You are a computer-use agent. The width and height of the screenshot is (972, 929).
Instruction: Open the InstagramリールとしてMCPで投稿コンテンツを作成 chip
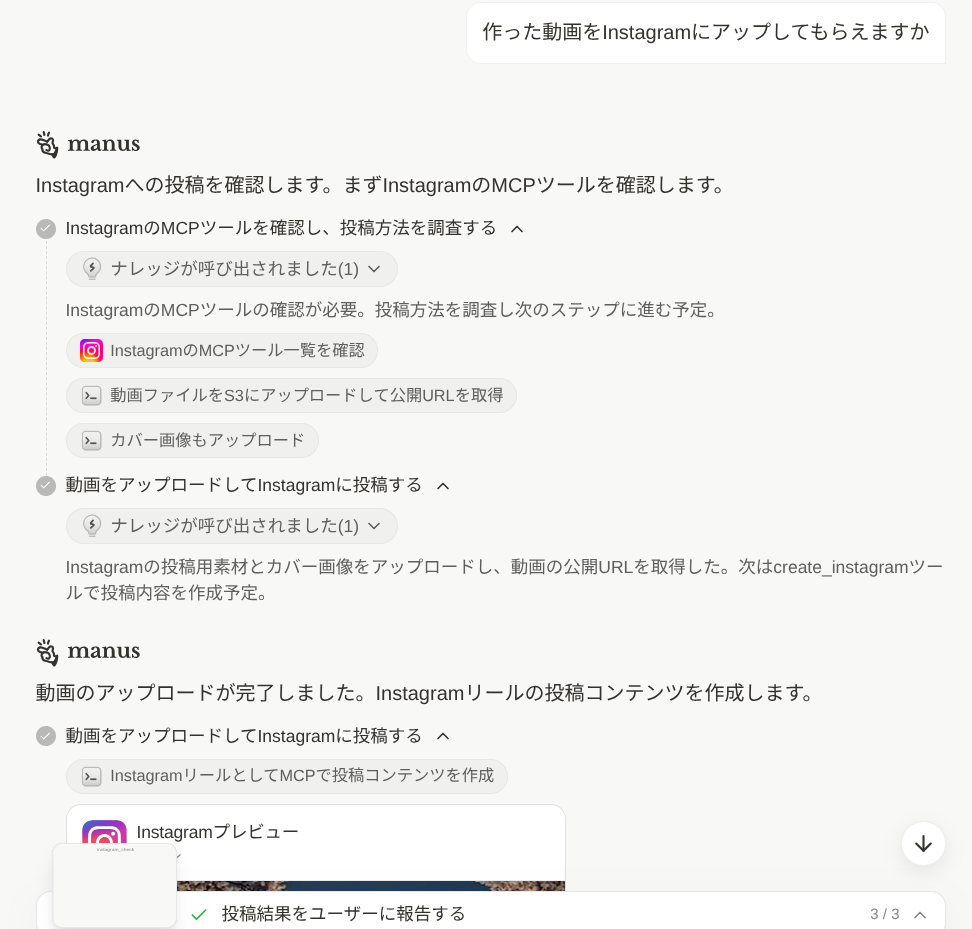click(x=287, y=776)
